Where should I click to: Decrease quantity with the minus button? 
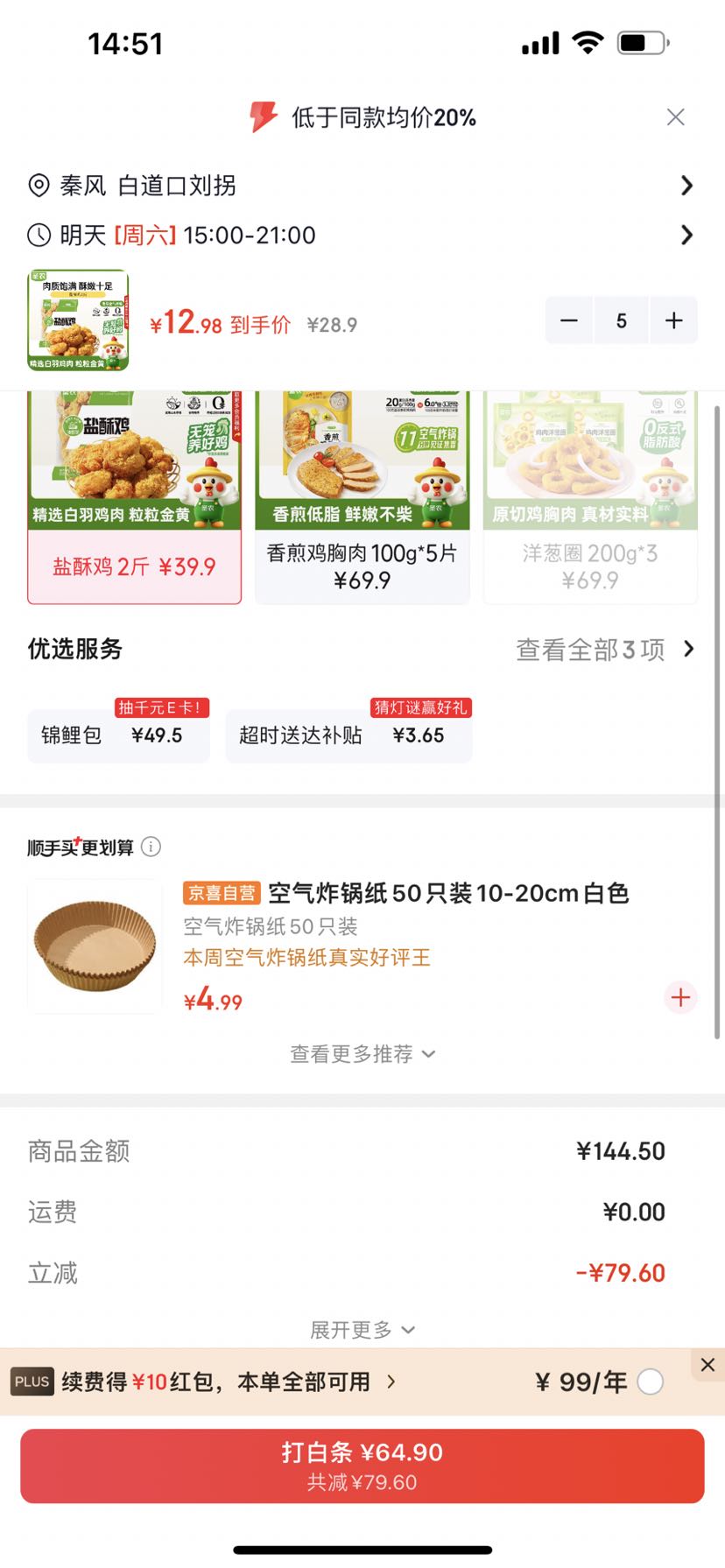tap(569, 320)
